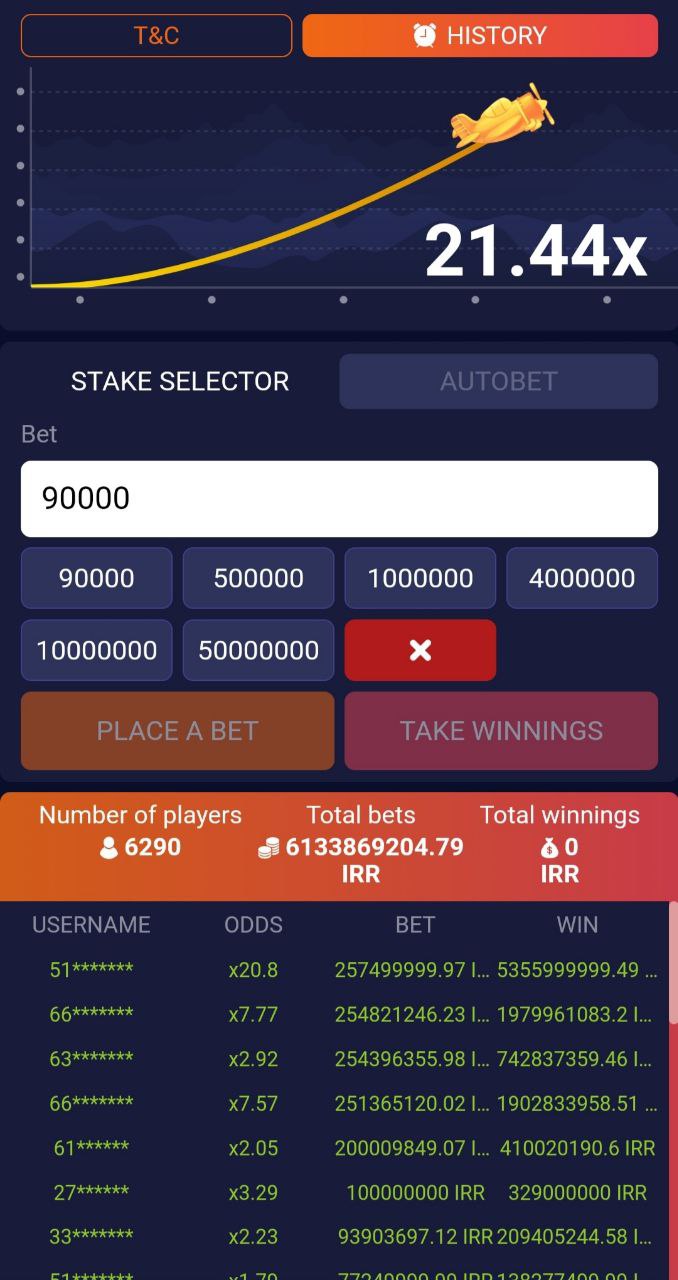Tap Take Winnings
The image size is (678, 1280).
[x=501, y=731]
